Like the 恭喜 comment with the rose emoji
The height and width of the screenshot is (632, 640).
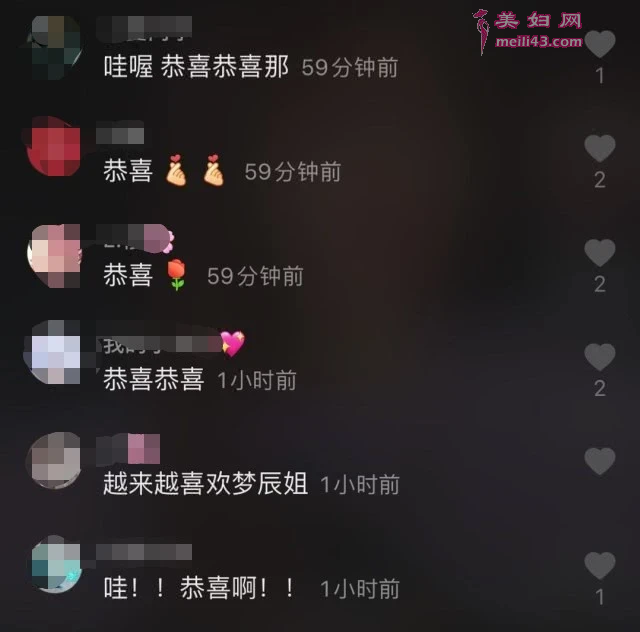coord(599,253)
